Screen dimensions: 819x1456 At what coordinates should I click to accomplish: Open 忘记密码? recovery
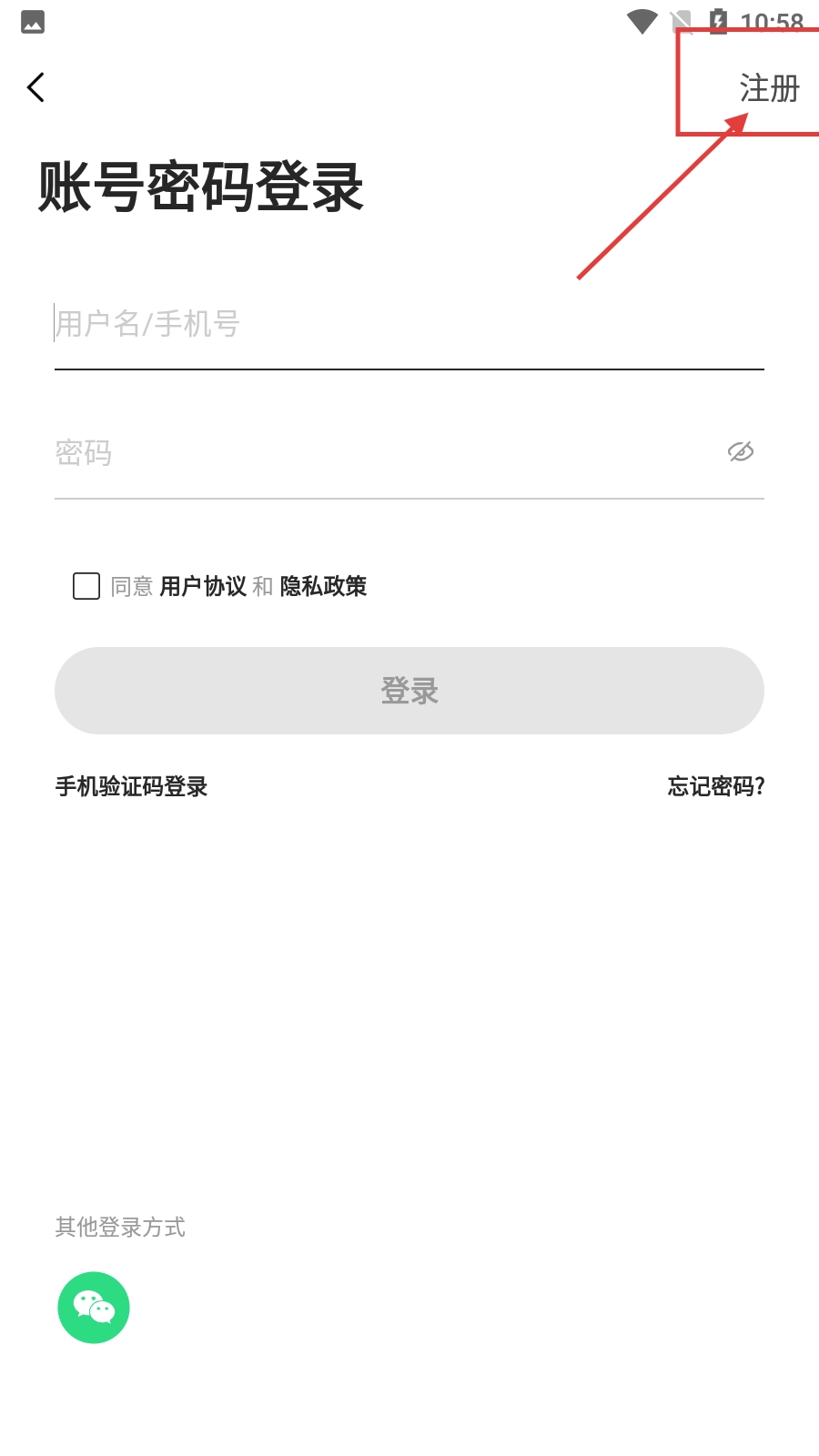[x=716, y=786]
